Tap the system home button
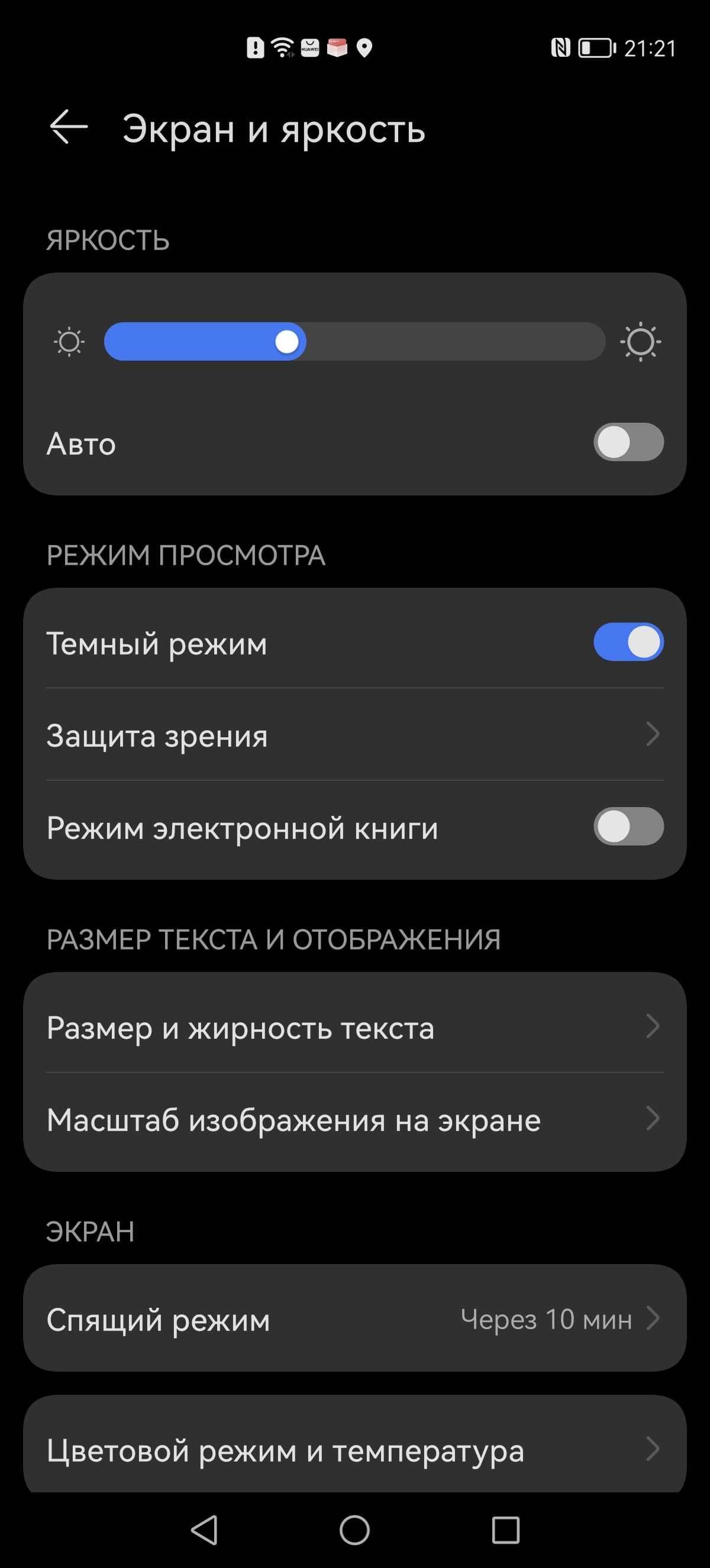 click(x=354, y=1530)
